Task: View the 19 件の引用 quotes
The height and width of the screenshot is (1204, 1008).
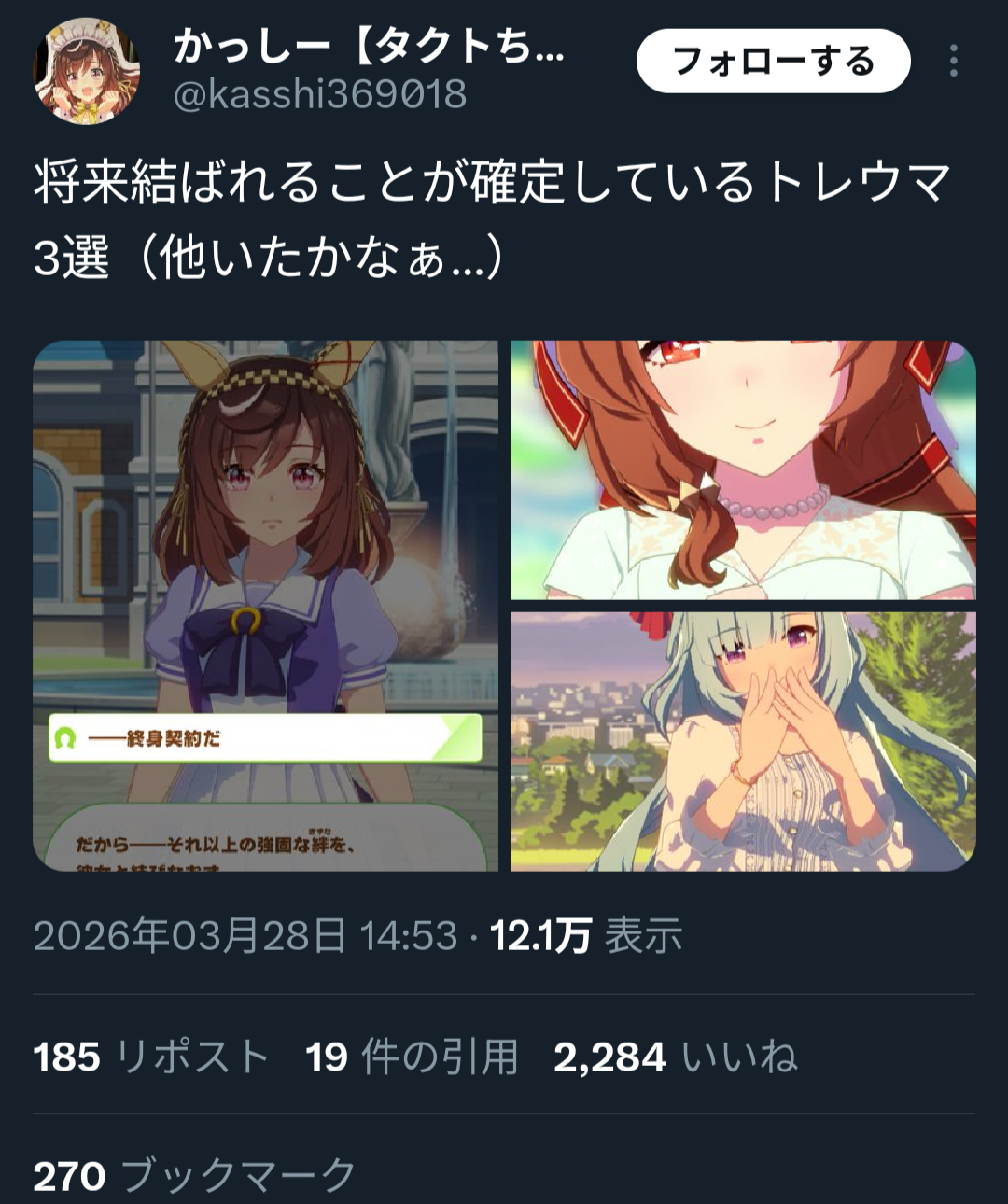Action: (412, 1057)
